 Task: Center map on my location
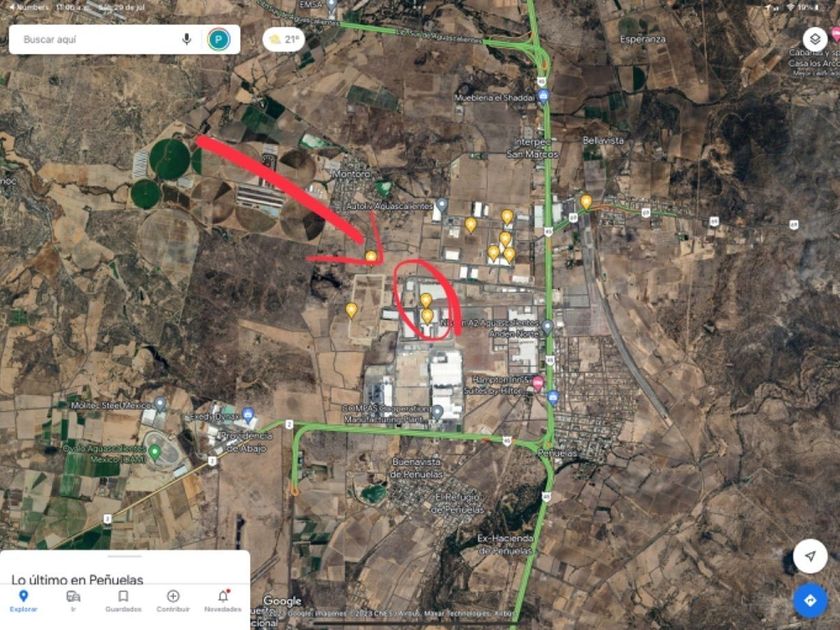pos(810,556)
